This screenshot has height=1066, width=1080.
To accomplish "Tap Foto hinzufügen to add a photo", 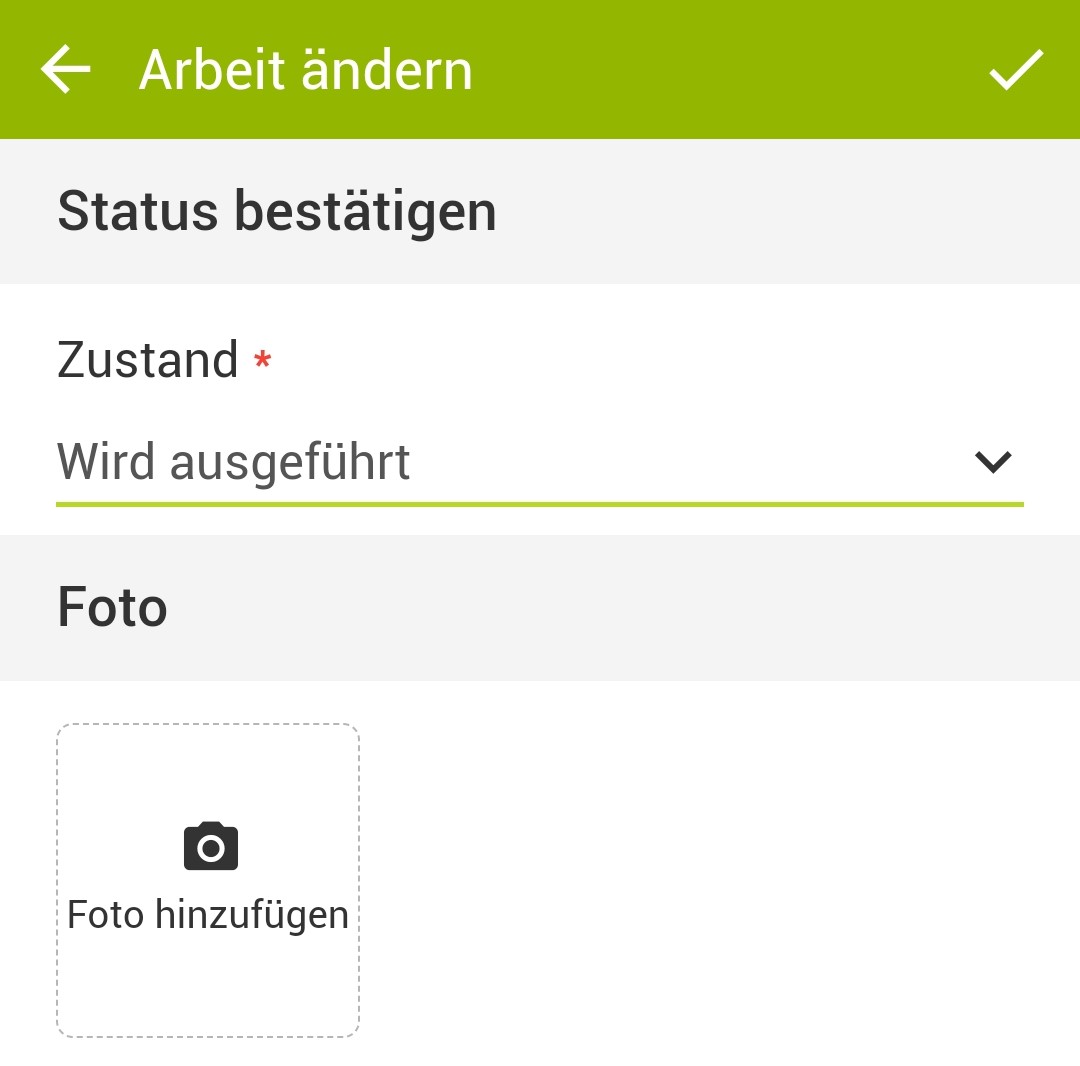I will tap(208, 880).
